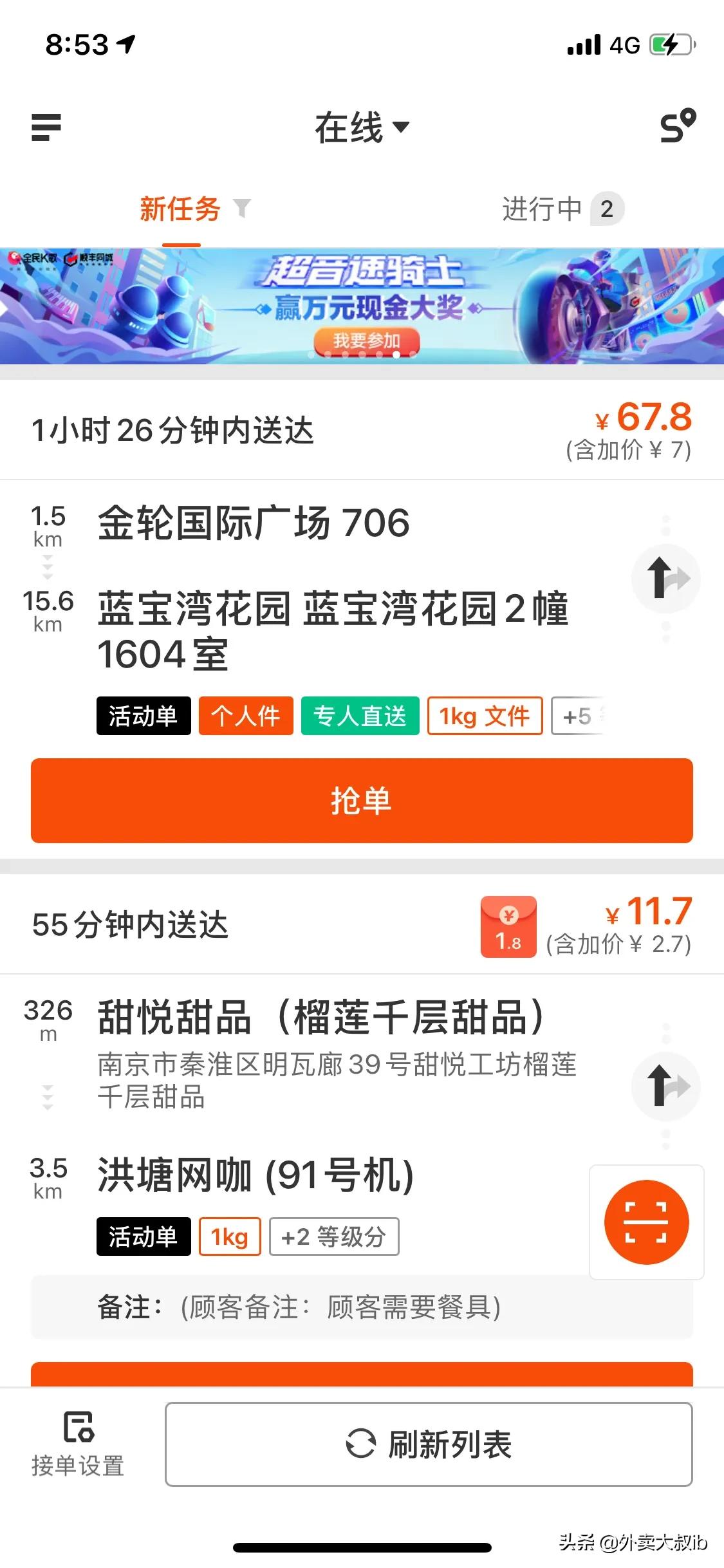724x1568 pixels.
Task: Click the 1.8 red envelope bonus icon
Action: pyautogui.click(x=508, y=927)
